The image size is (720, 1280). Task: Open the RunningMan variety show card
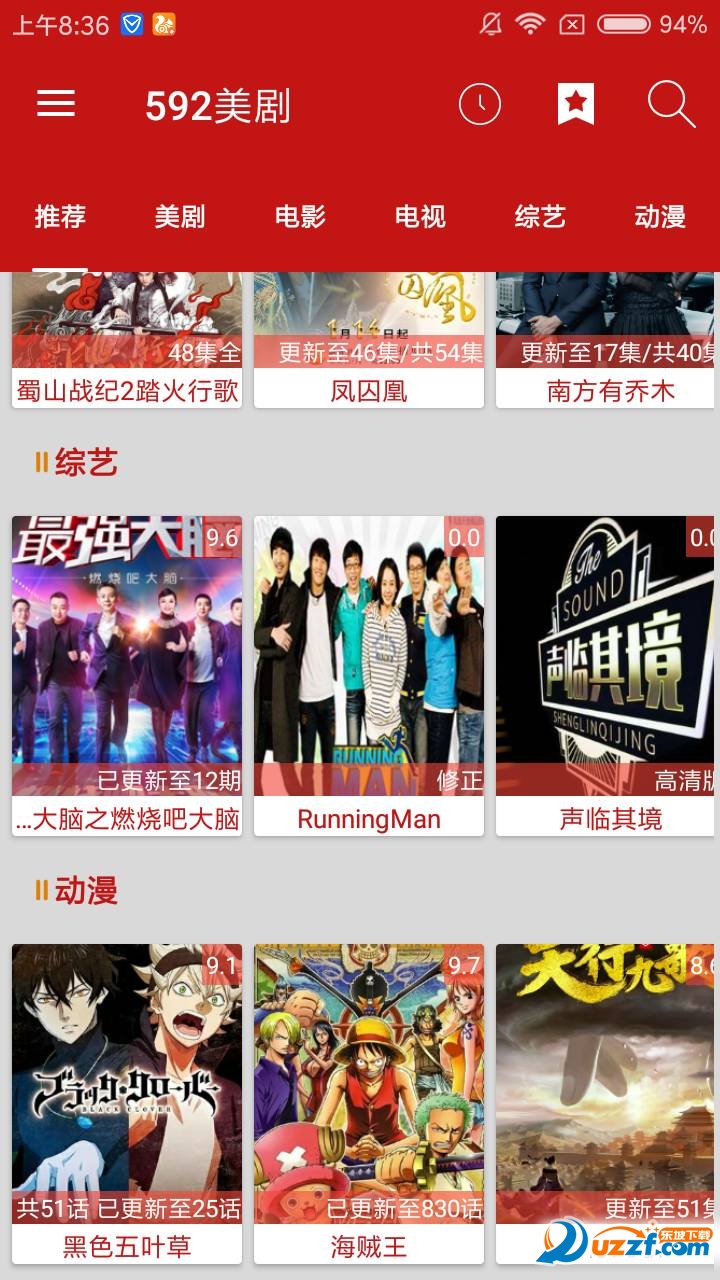tap(369, 675)
